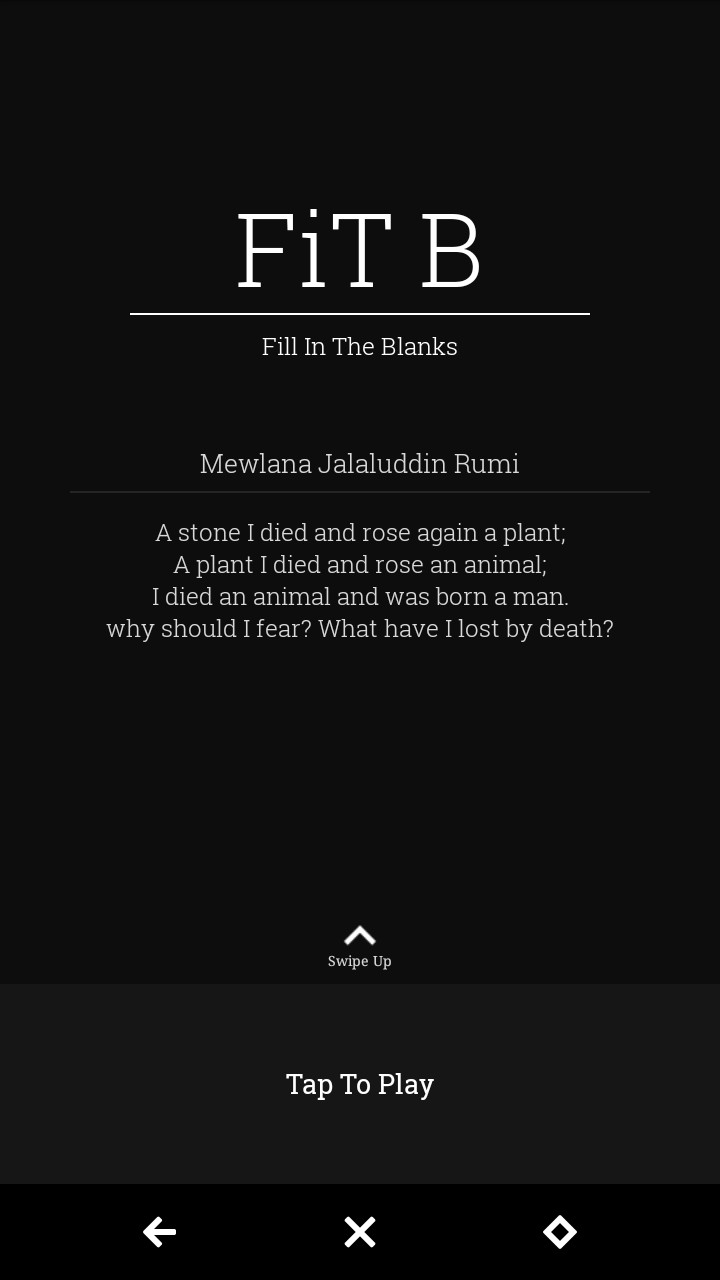Screen dimensions: 720x1280
Task: Tap the Swipe Up chevron
Action: pos(360,937)
